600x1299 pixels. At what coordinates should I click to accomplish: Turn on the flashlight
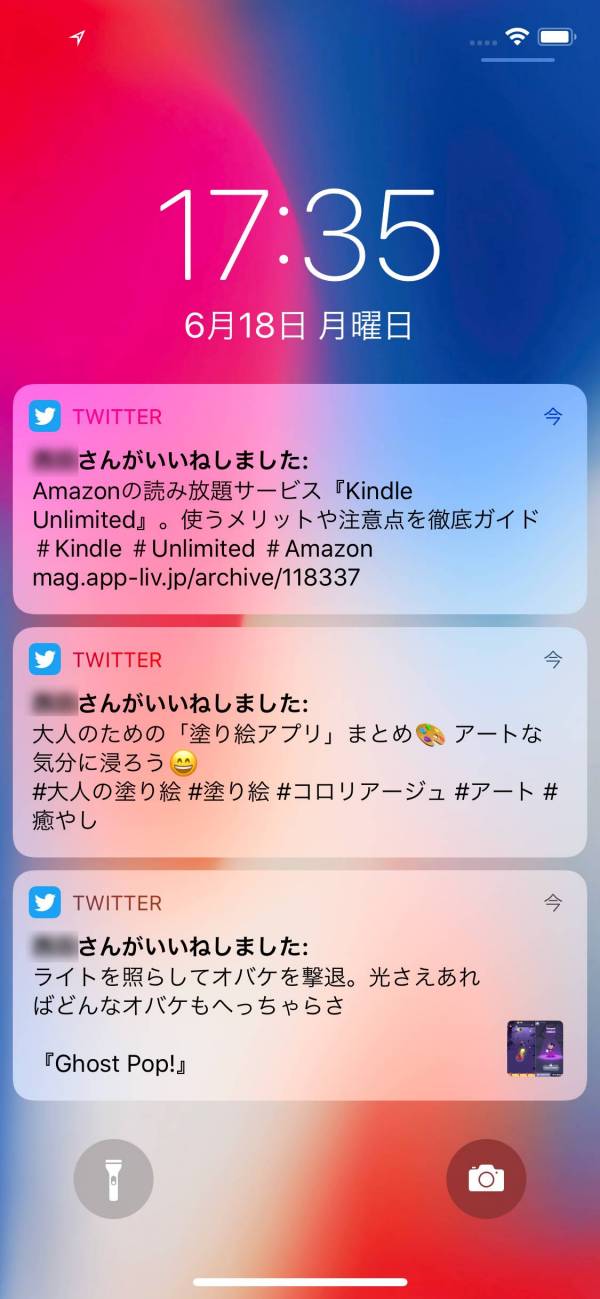pyautogui.click(x=114, y=1178)
